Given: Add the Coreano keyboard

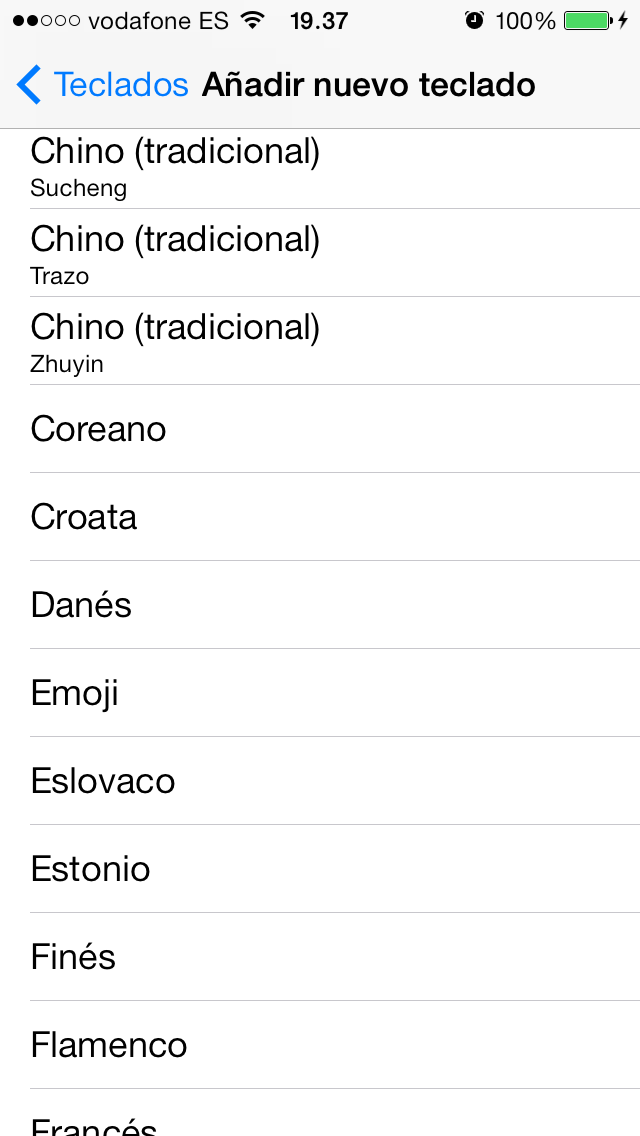Looking at the screenshot, I should 320,429.
